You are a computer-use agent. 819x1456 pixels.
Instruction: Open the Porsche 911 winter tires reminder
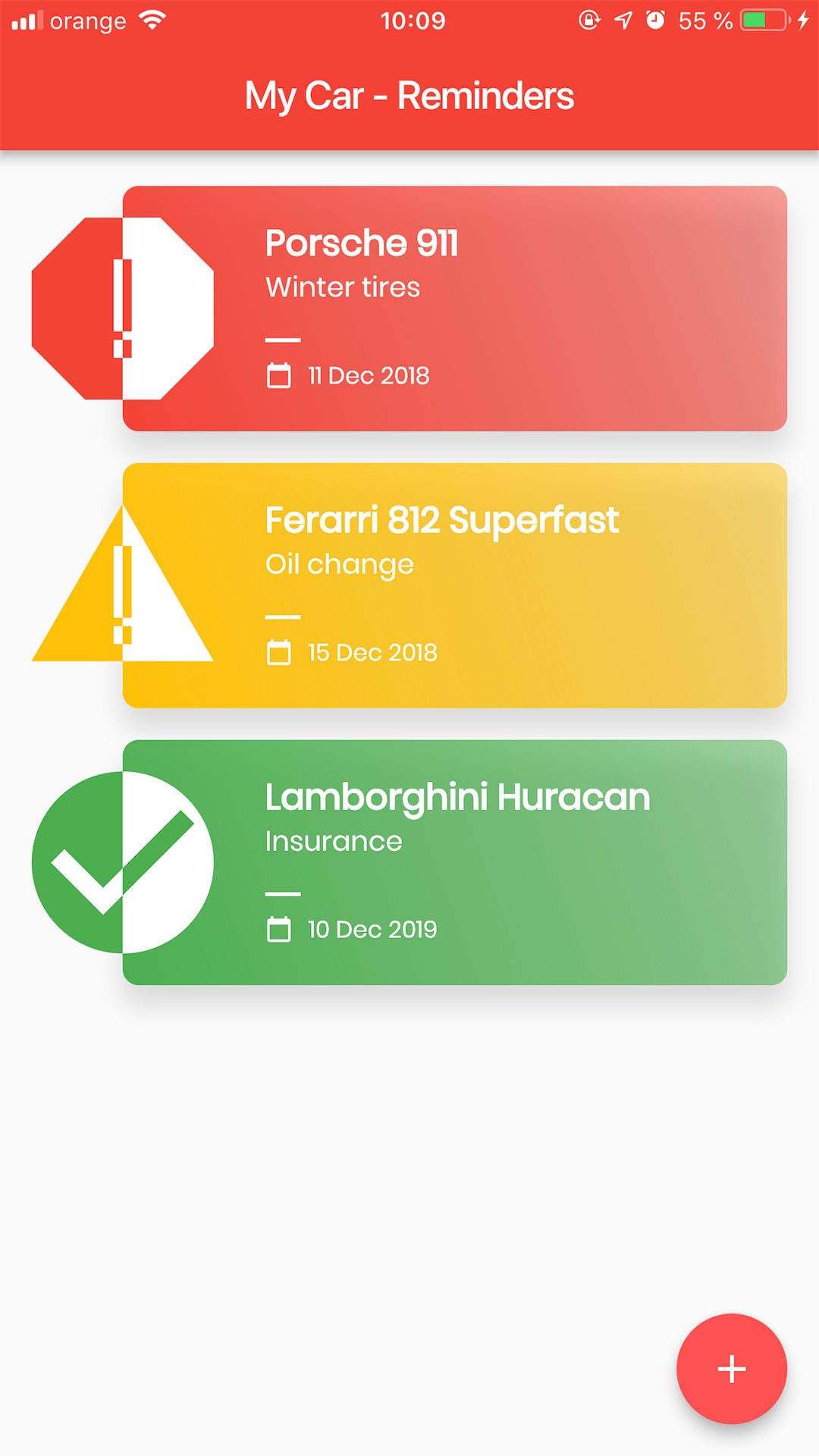[x=455, y=309]
